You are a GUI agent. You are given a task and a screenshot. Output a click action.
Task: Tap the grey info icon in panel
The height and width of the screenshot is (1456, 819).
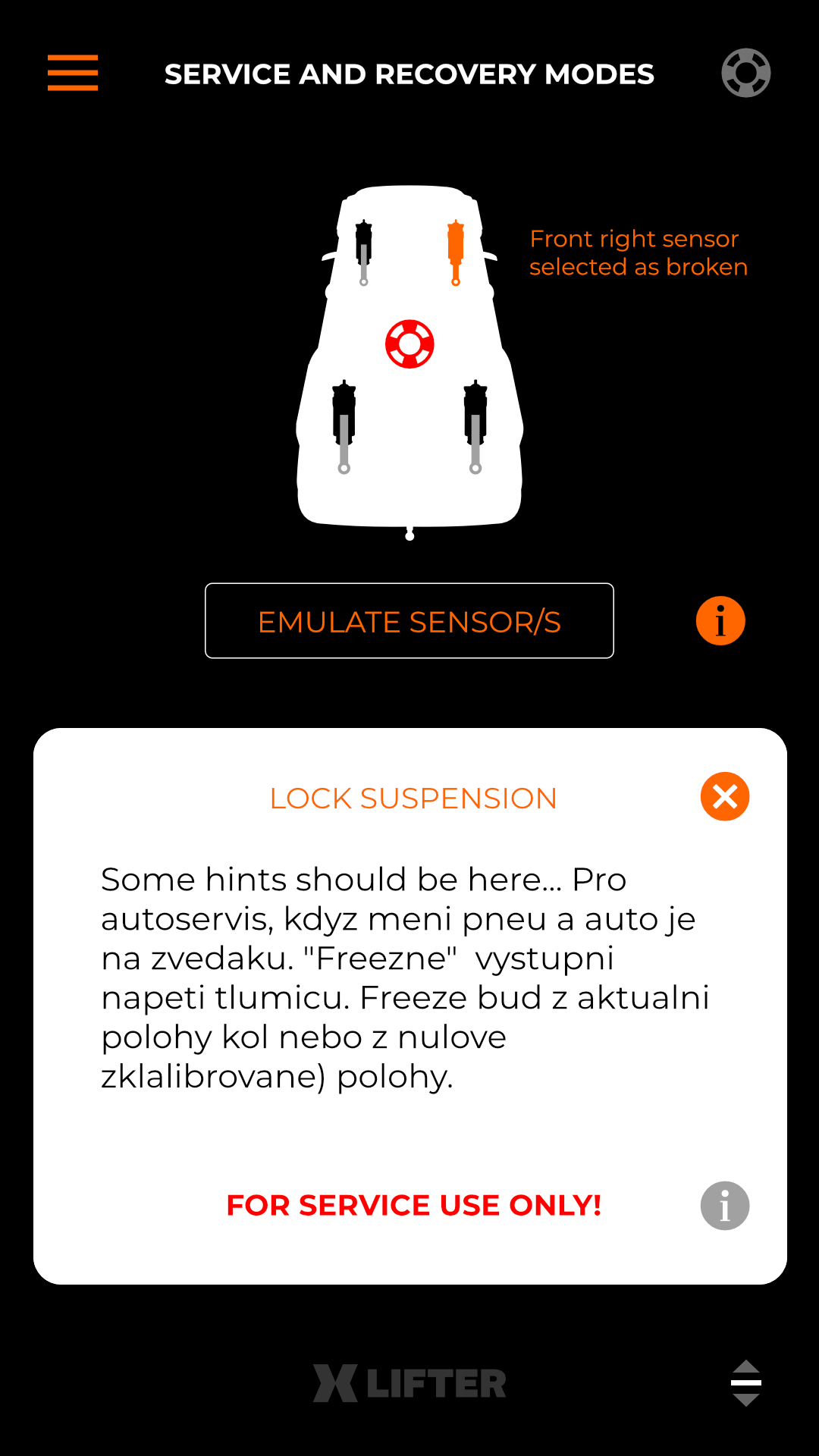[725, 1206]
